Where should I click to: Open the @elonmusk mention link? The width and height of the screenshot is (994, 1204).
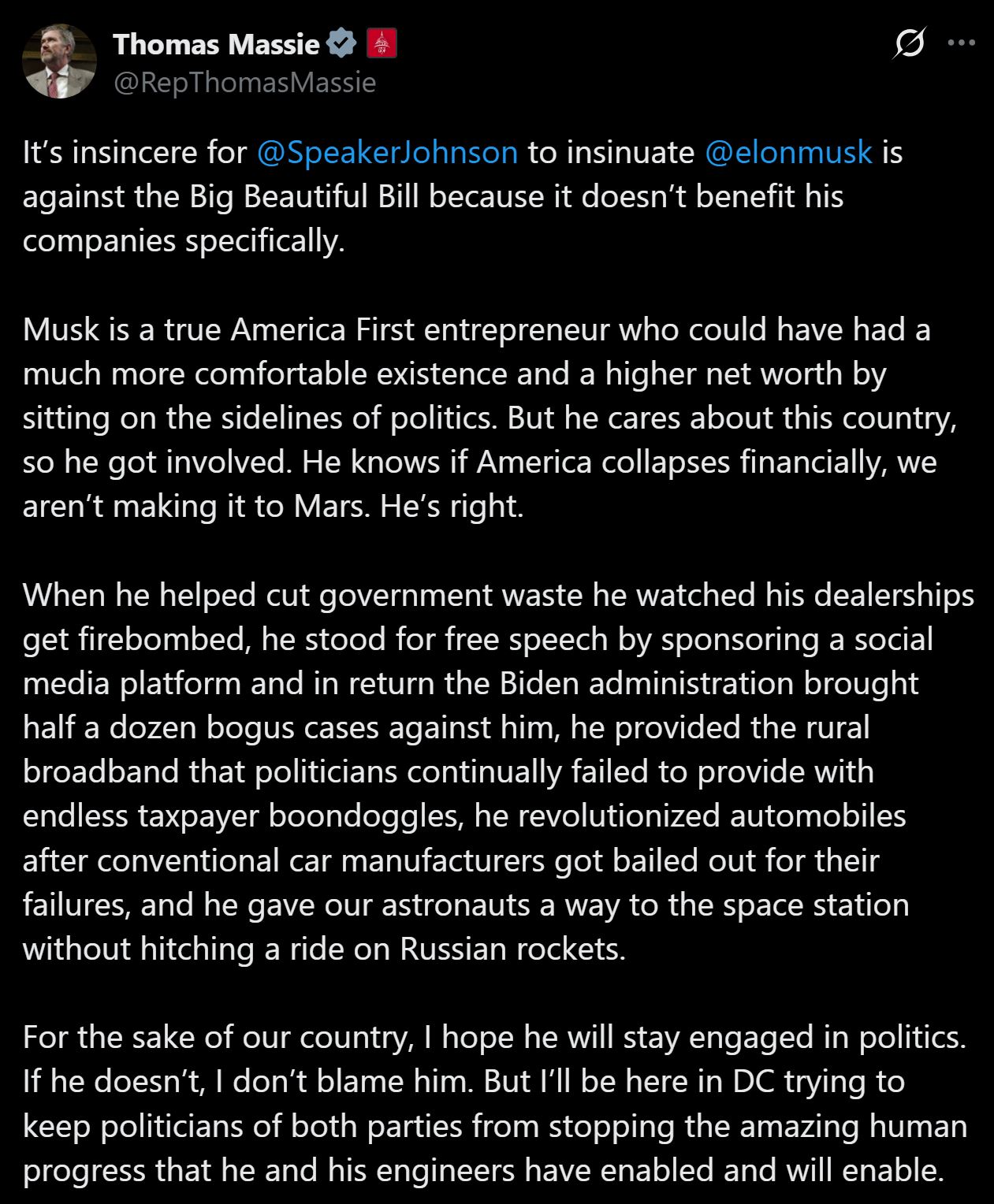click(787, 151)
